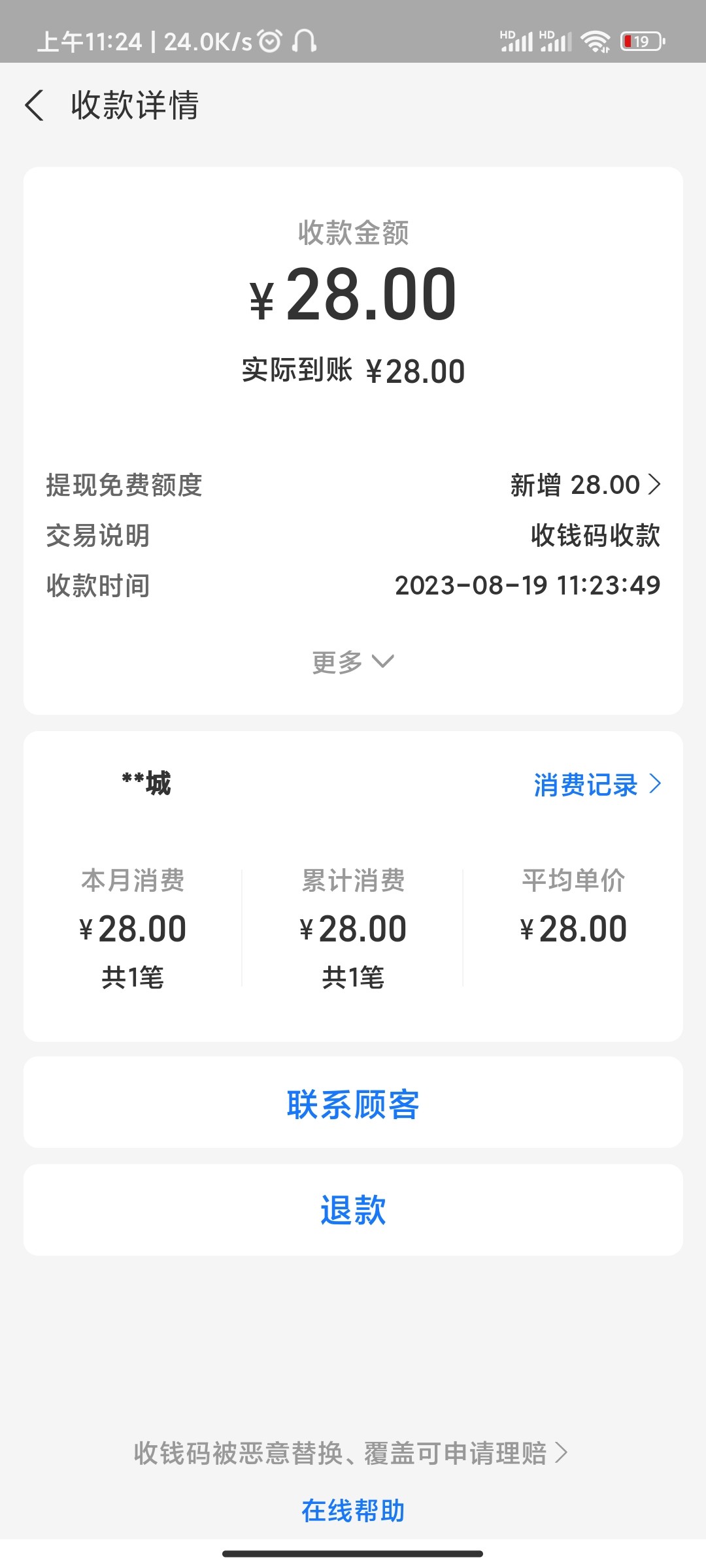Open 提现免费额度 新增 28.00 details
Image resolution: width=706 pixels, height=1568 pixels.
tap(585, 485)
